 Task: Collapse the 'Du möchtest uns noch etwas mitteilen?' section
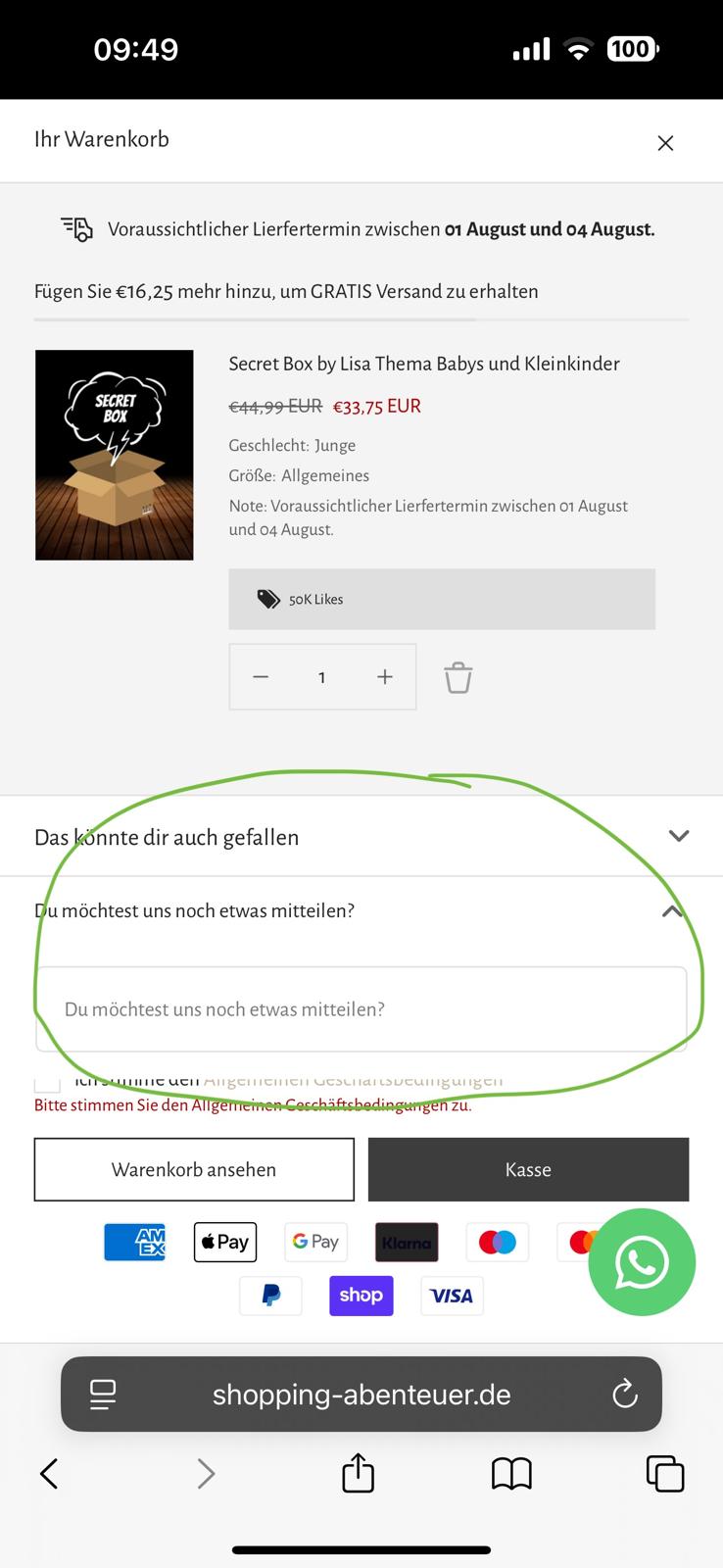(672, 911)
